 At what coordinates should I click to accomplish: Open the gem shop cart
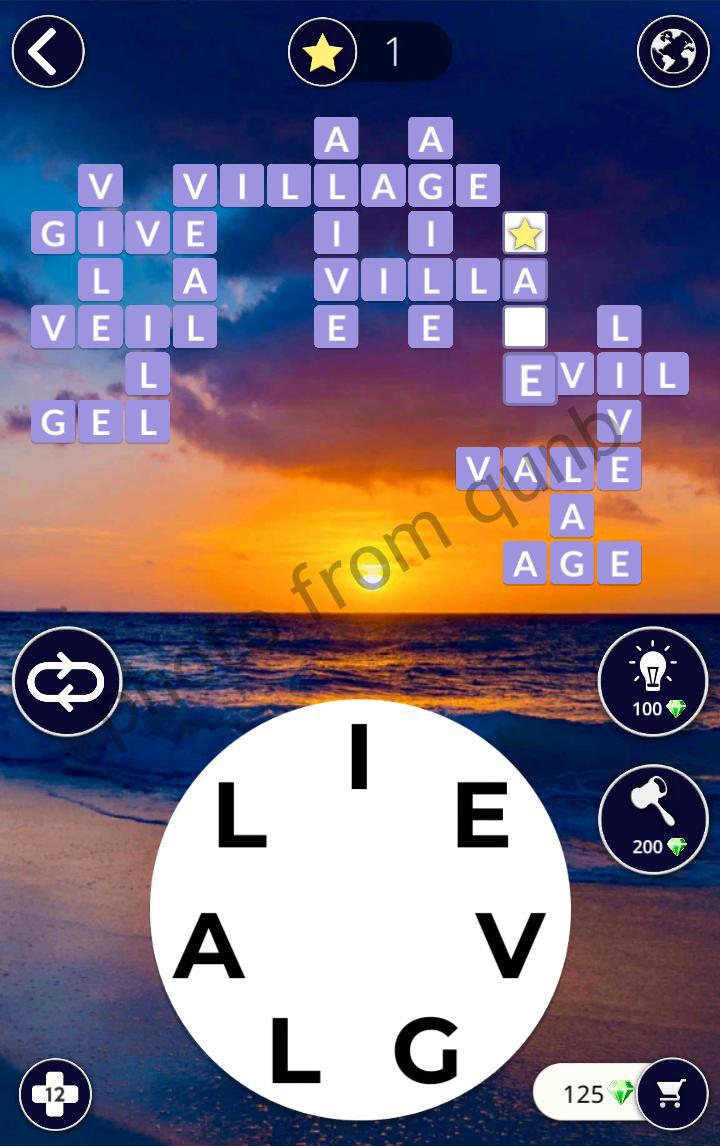[x=671, y=1094]
